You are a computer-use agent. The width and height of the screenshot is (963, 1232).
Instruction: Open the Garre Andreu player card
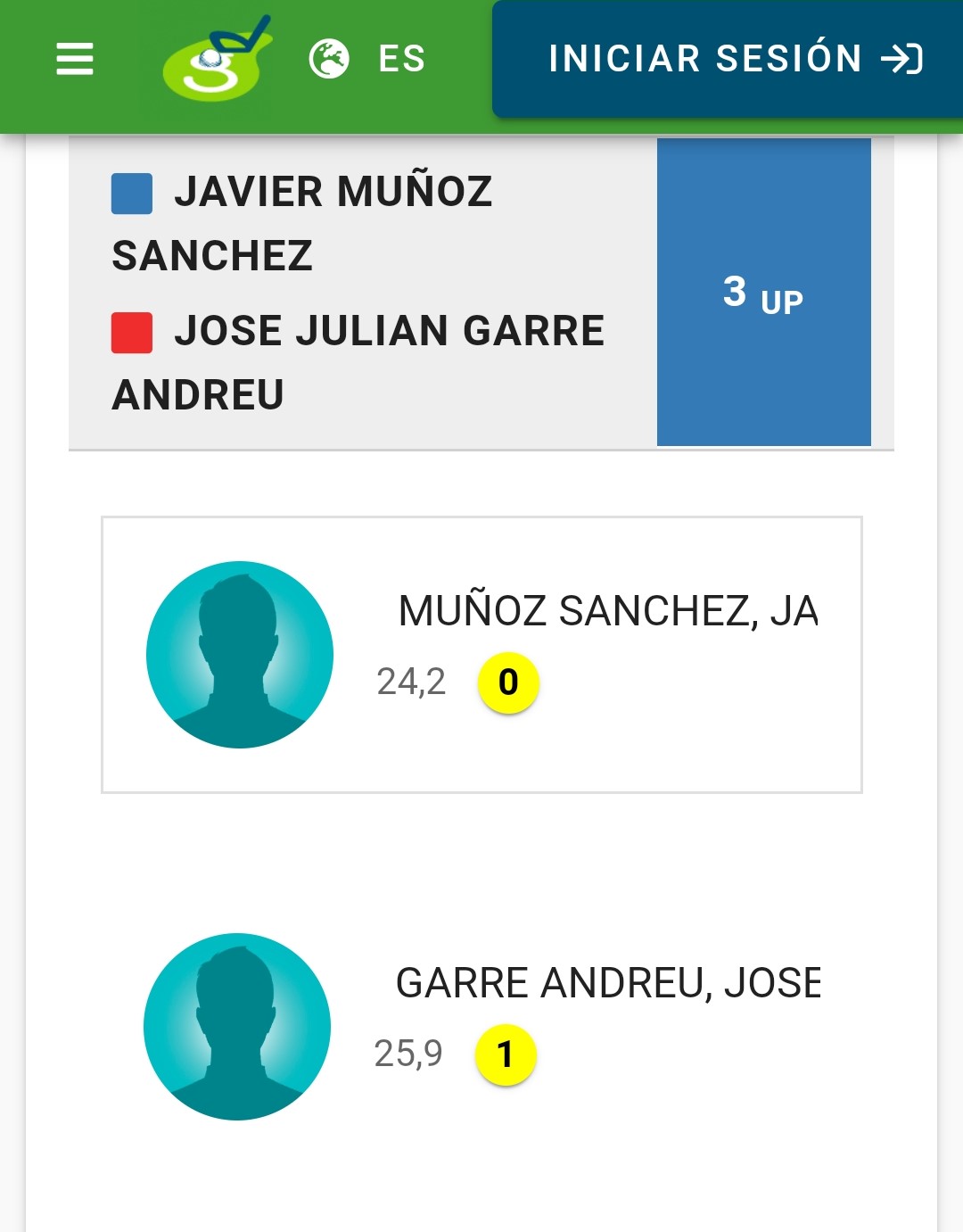481,1026
